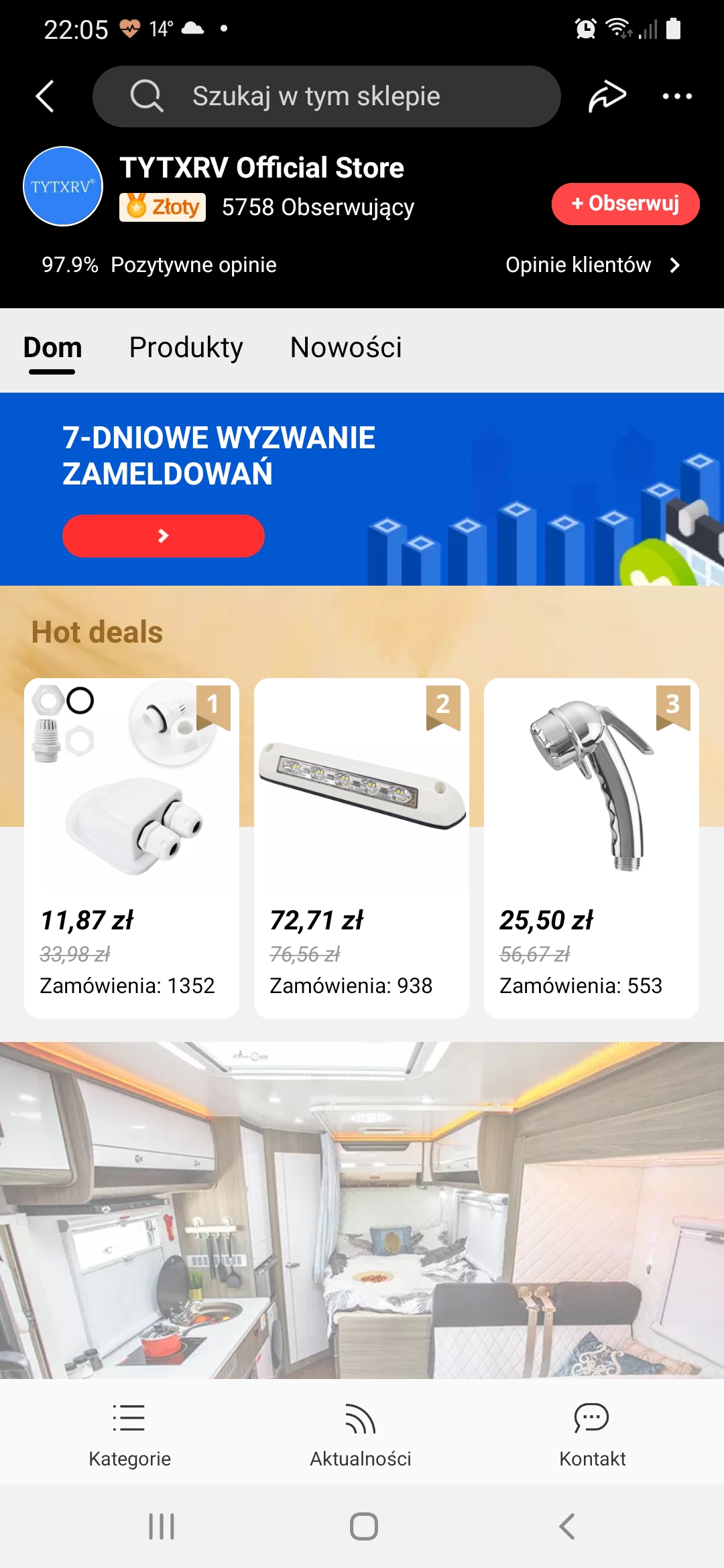
Task: Switch to the Produkty tab
Action: (x=186, y=348)
